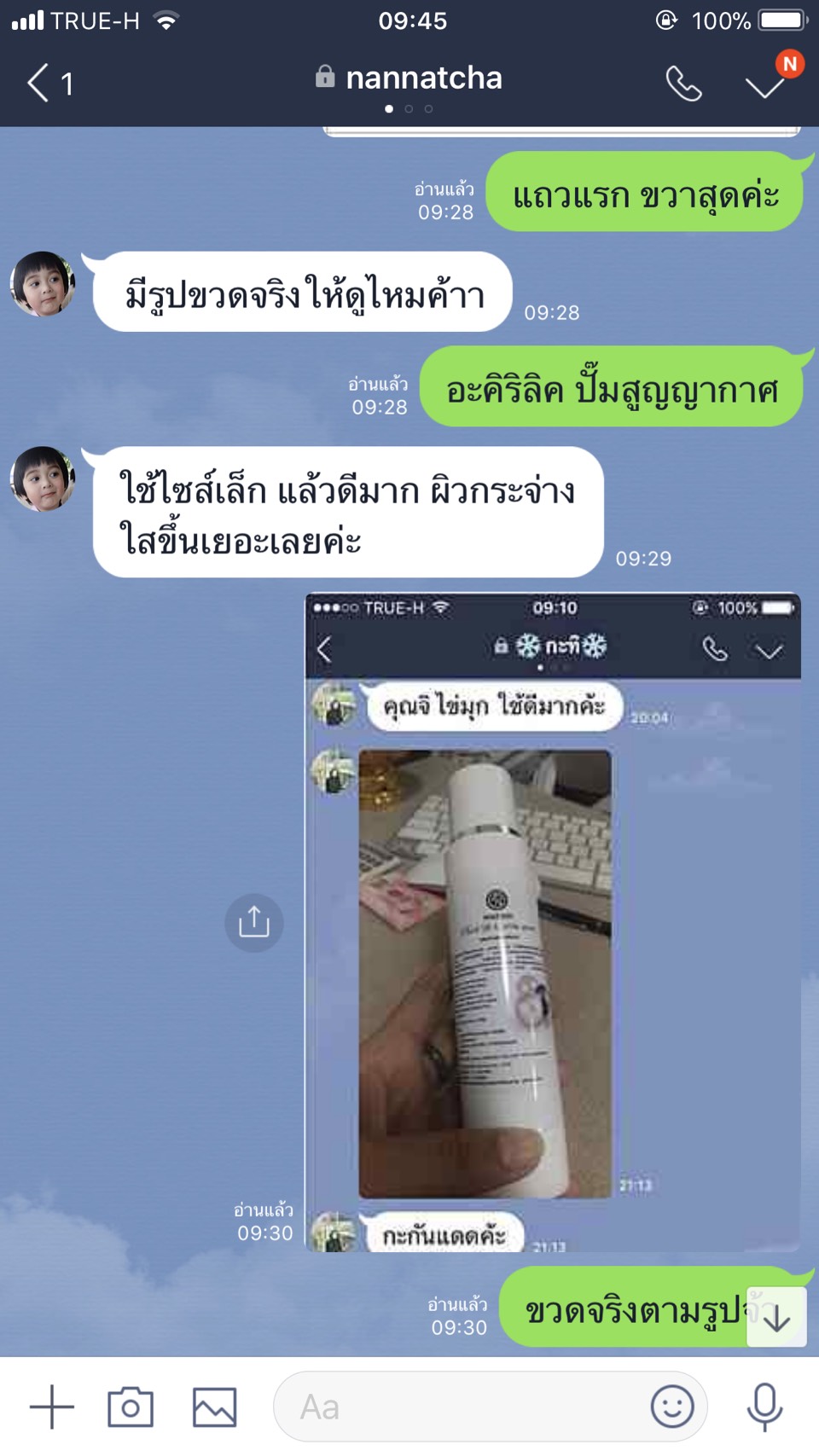The height and width of the screenshot is (1456, 819).
Task: Open the emoji and sticker picker
Action: click(x=672, y=1407)
